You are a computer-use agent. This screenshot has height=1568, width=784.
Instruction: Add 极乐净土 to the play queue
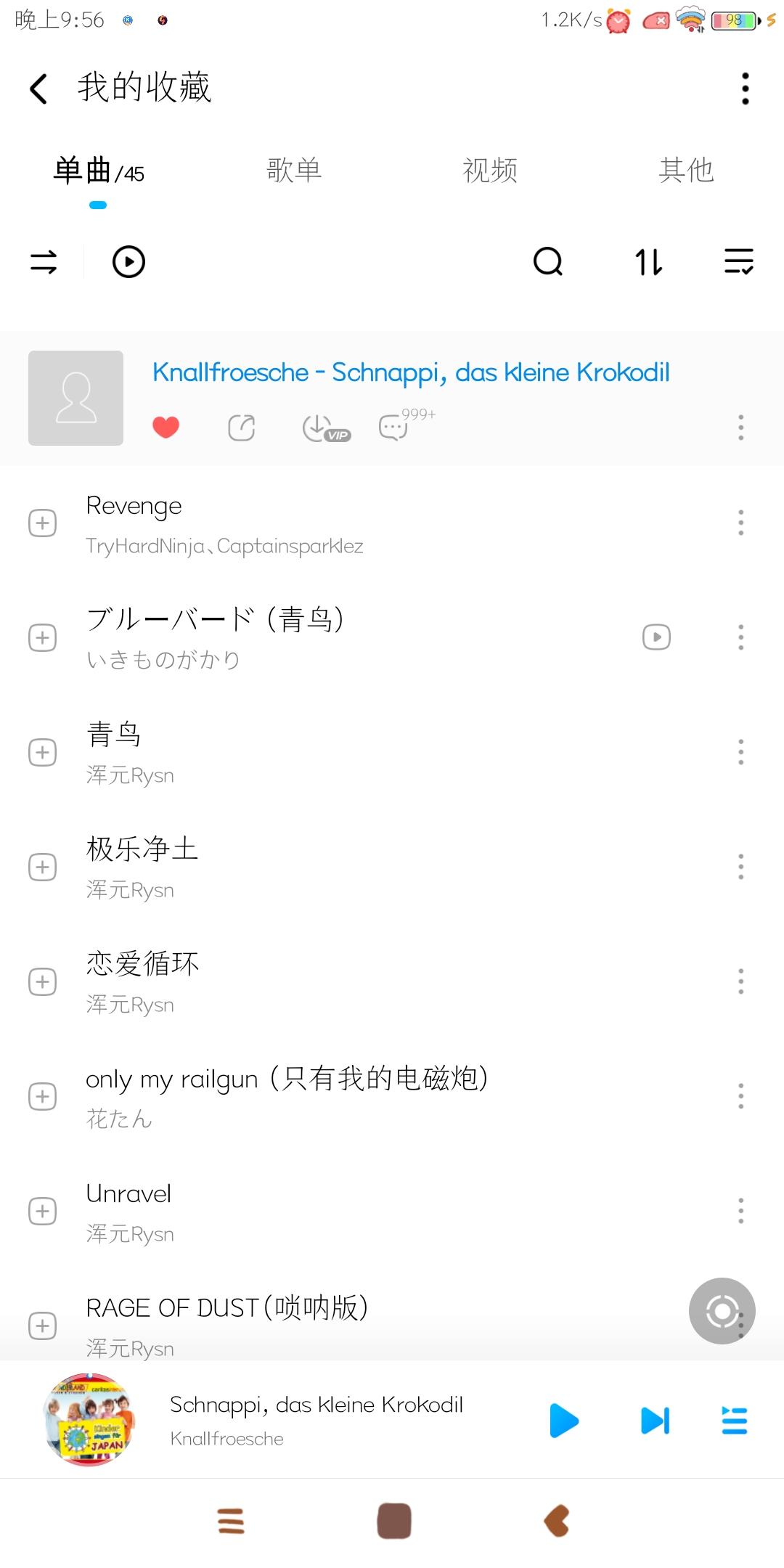click(x=43, y=867)
